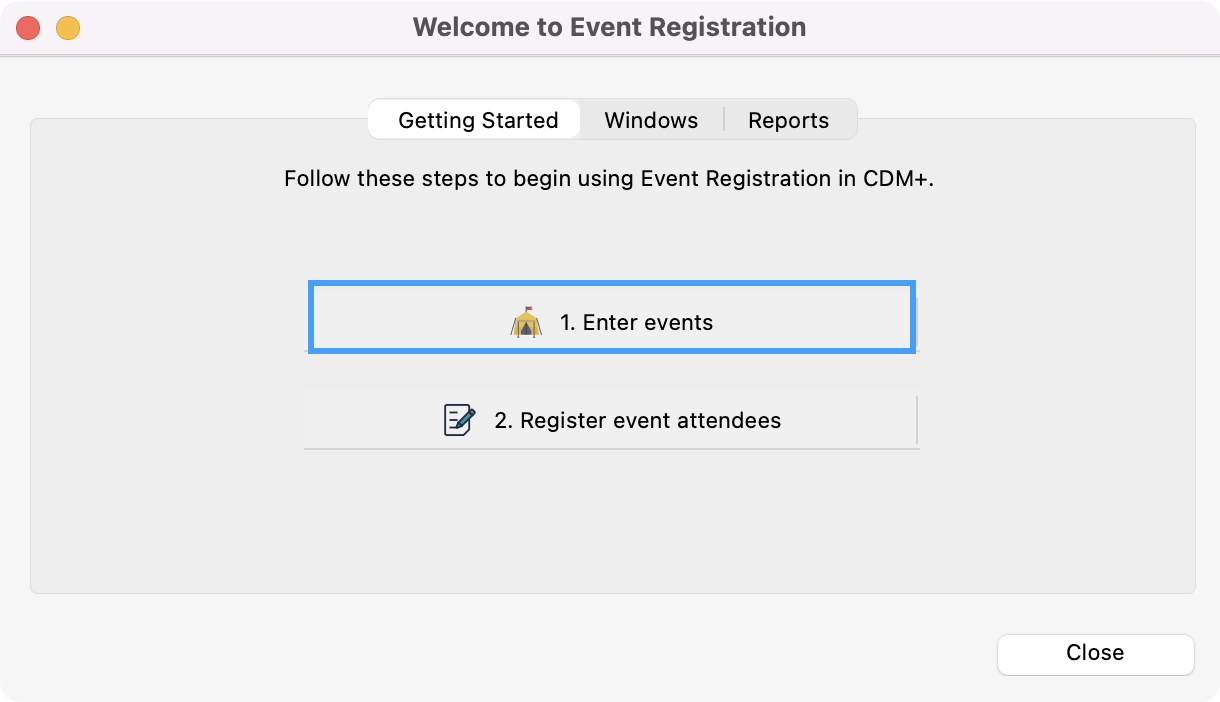The image size is (1220, 702).
Task: Click the red window close button
Action: [28, 28]
